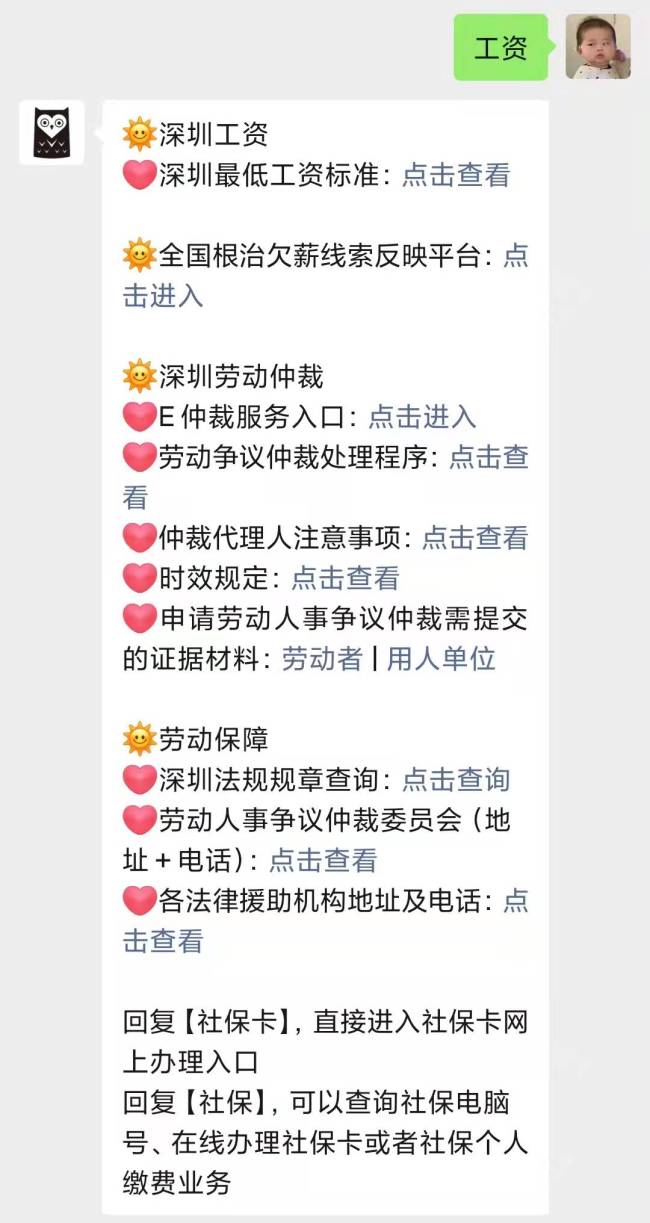Select the 用人单位 evidence materials link
Viewport: 650px width, 1223px height.
point(441,659)
